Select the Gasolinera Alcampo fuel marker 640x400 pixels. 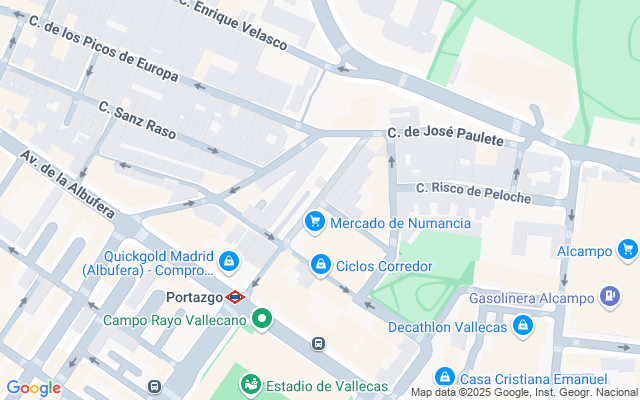click(609, 296)
